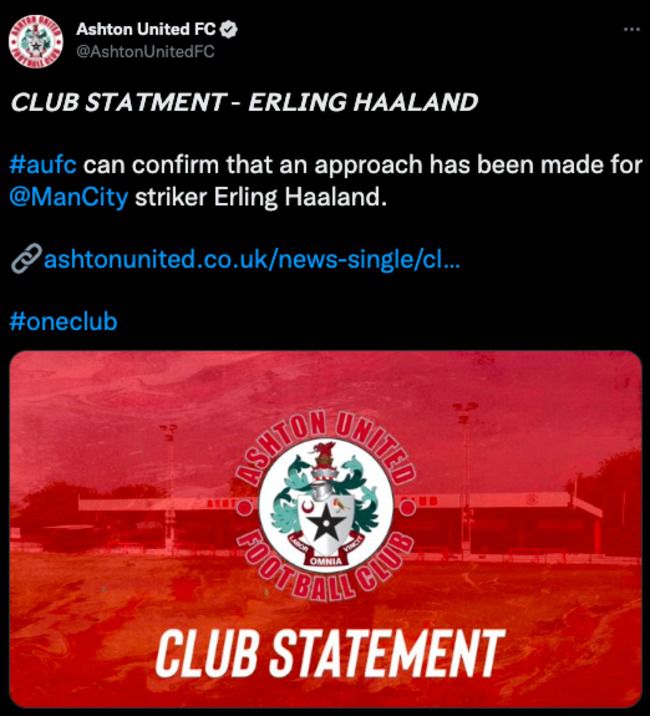The image size is (650, 716).
Task: Open Ashton United FC's profile picture
Action: 35,41
